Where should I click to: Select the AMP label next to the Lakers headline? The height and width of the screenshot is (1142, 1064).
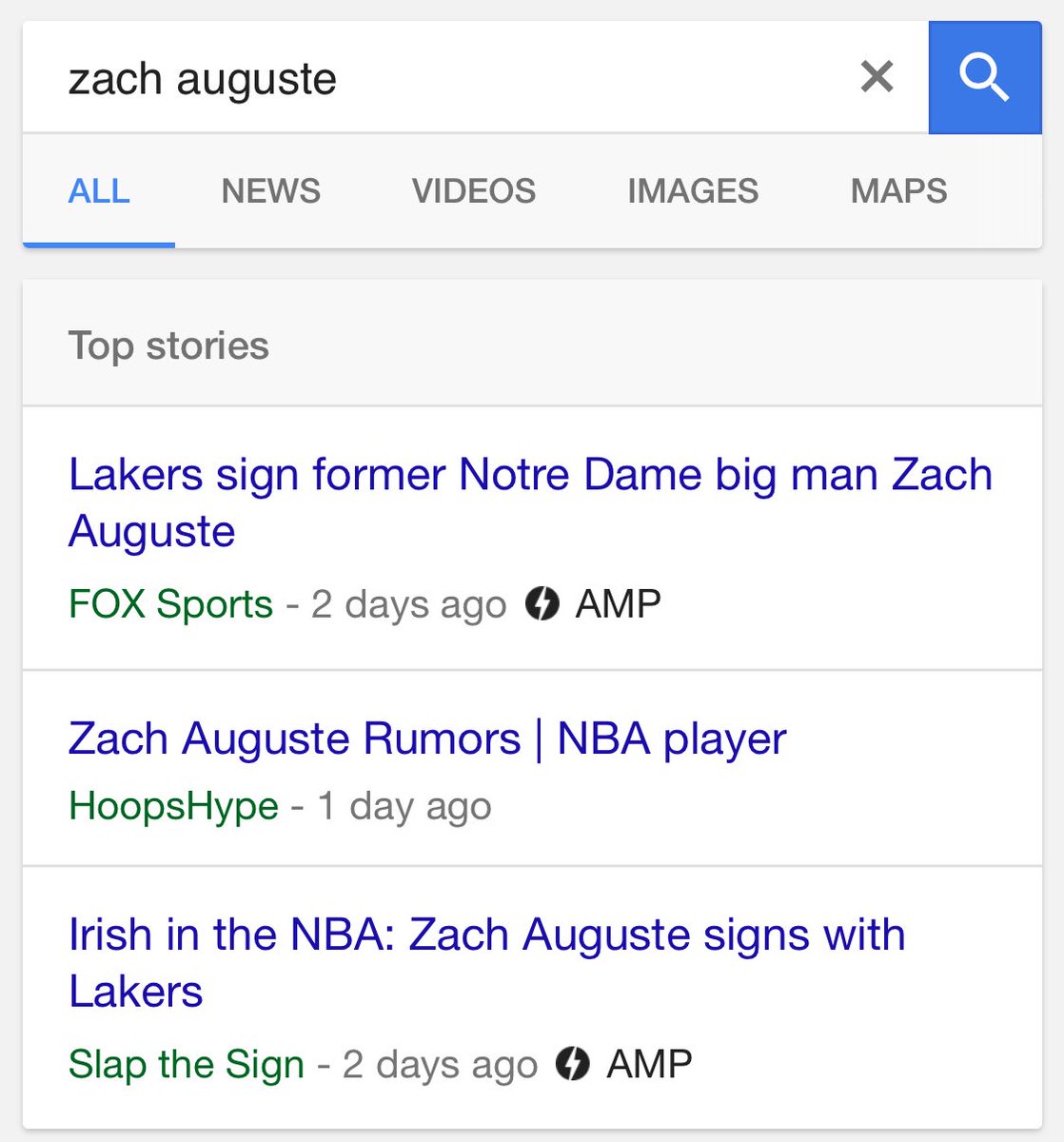(x=617, y=603)
